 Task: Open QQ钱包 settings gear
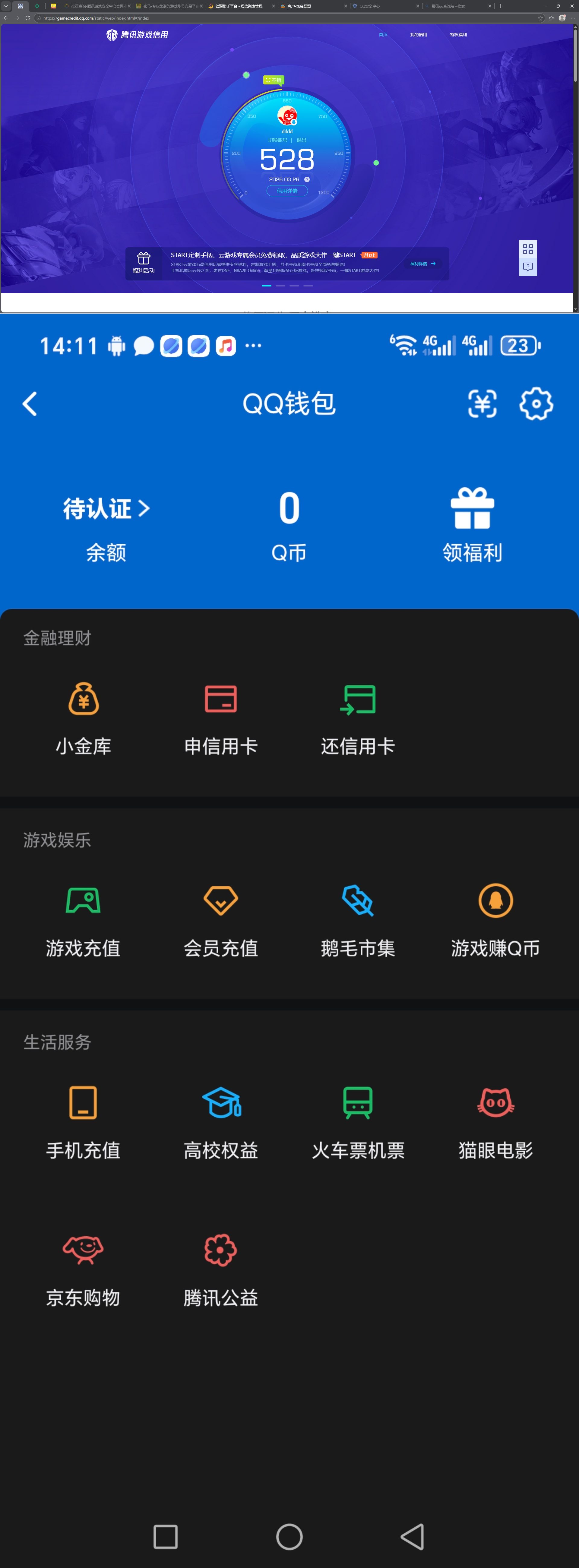(535, 403)
